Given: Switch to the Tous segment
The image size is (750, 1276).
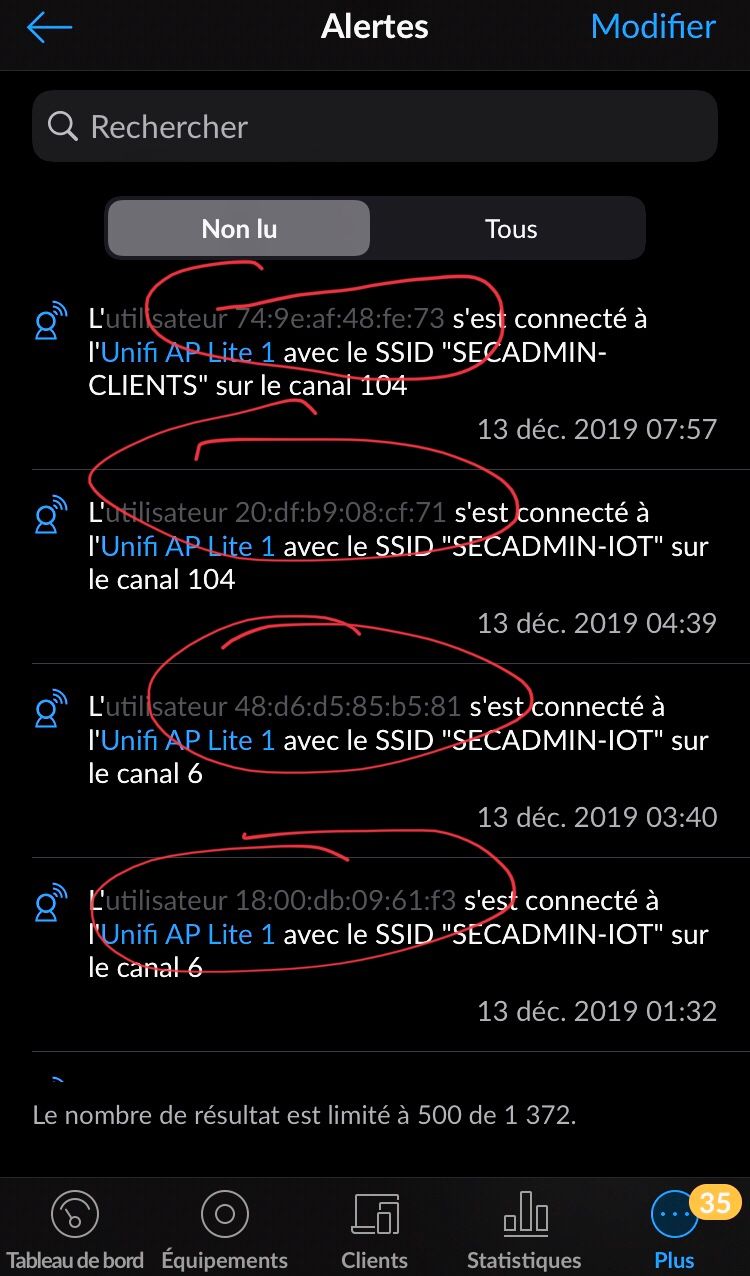Looking at the screenshot, I should click(x=511, y=229).
